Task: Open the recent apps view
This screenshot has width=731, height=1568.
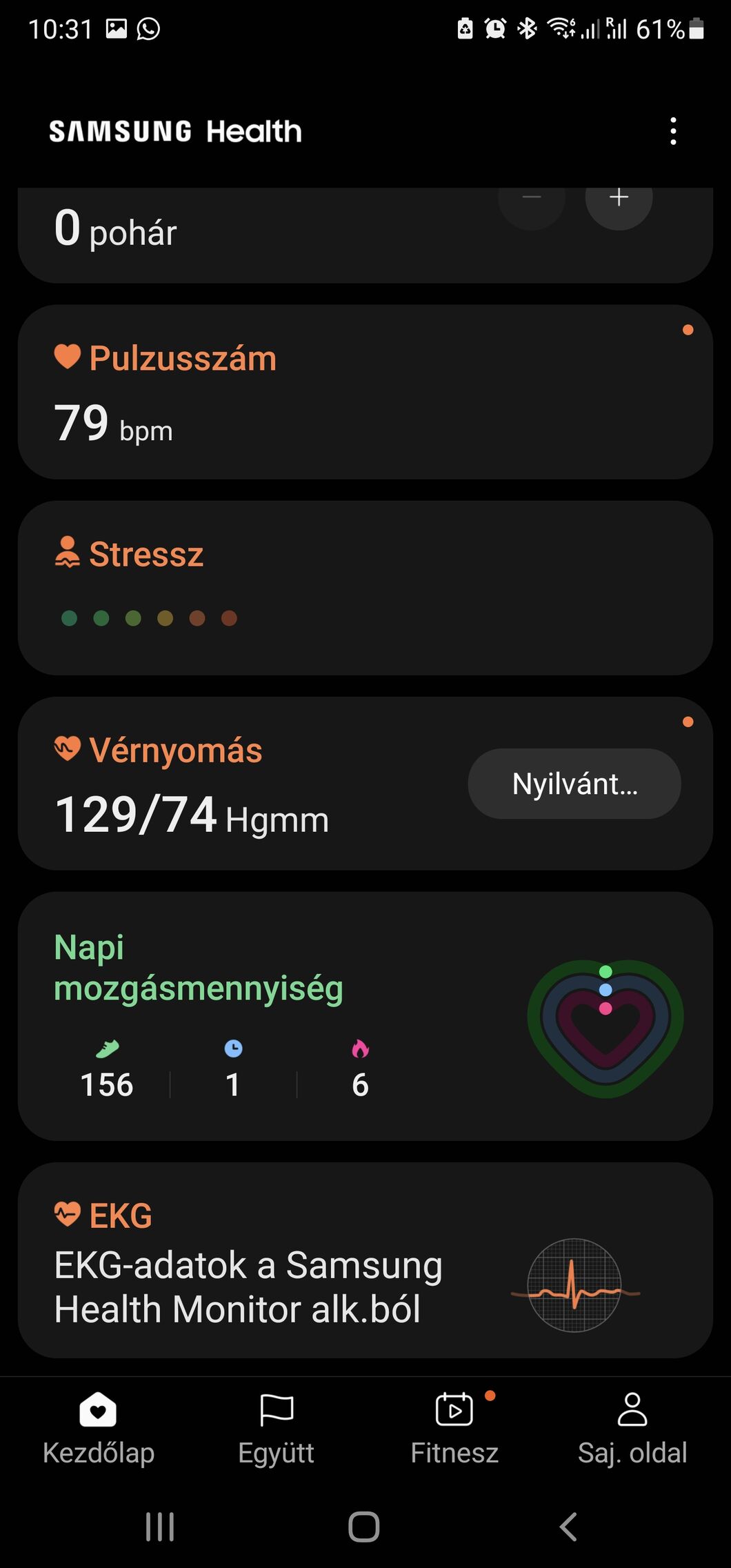Action: coord(160,1527)
